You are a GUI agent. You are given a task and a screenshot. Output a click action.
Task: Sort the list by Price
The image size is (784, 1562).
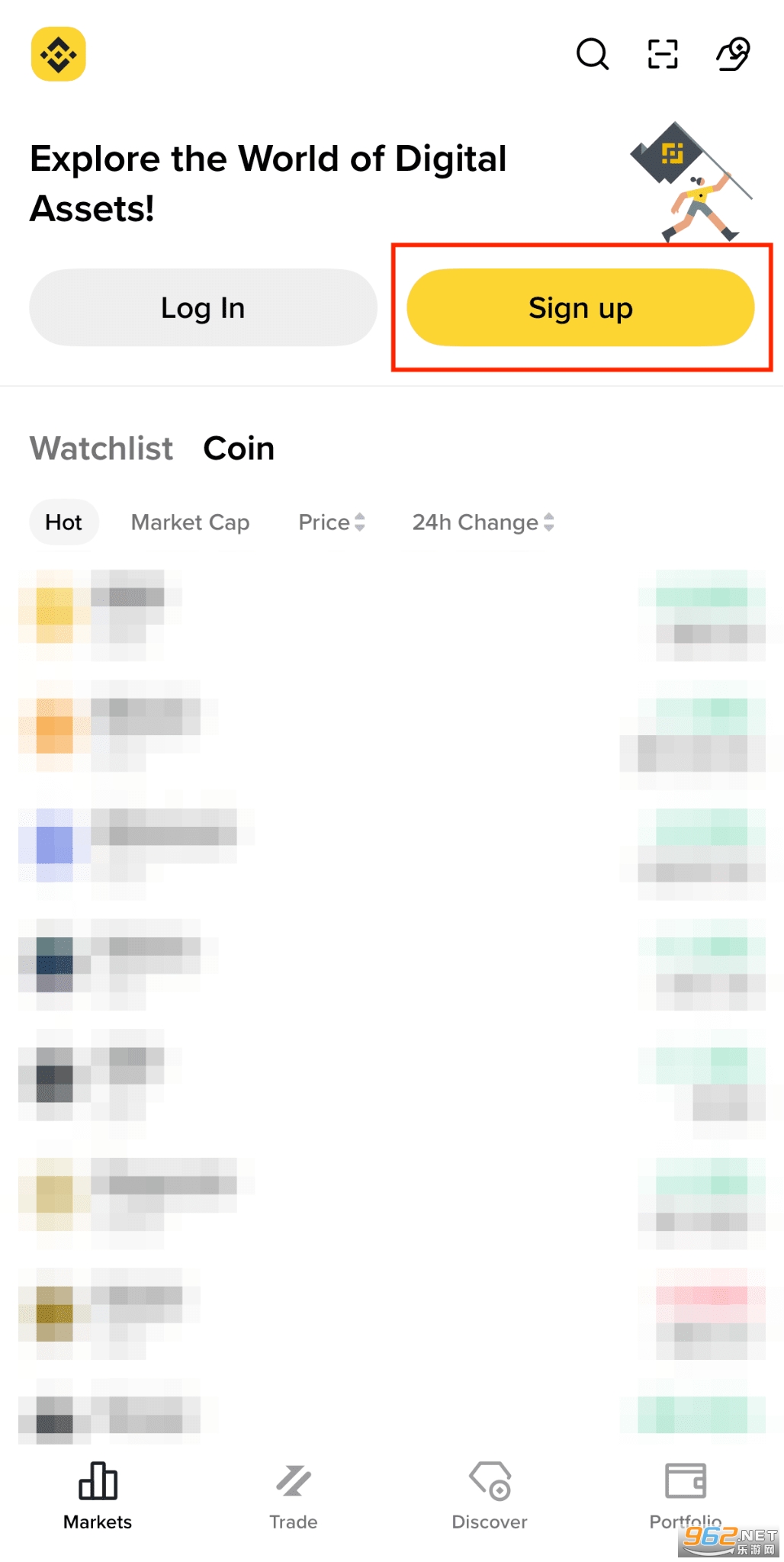click(x=332, y=522)
